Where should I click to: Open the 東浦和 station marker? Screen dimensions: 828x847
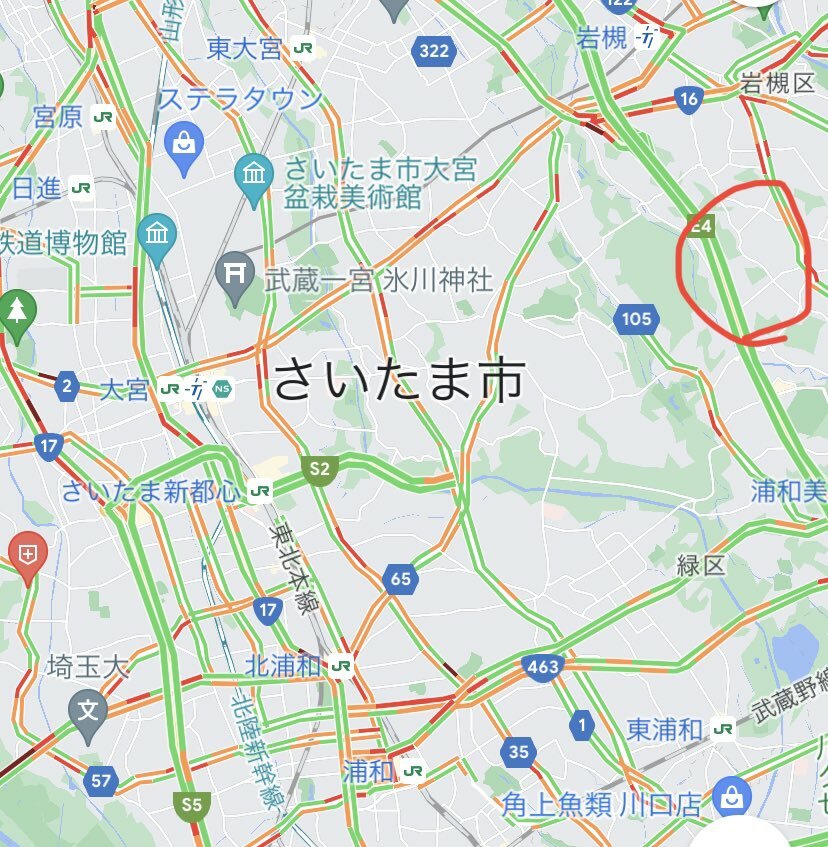(x=722, y=730)
